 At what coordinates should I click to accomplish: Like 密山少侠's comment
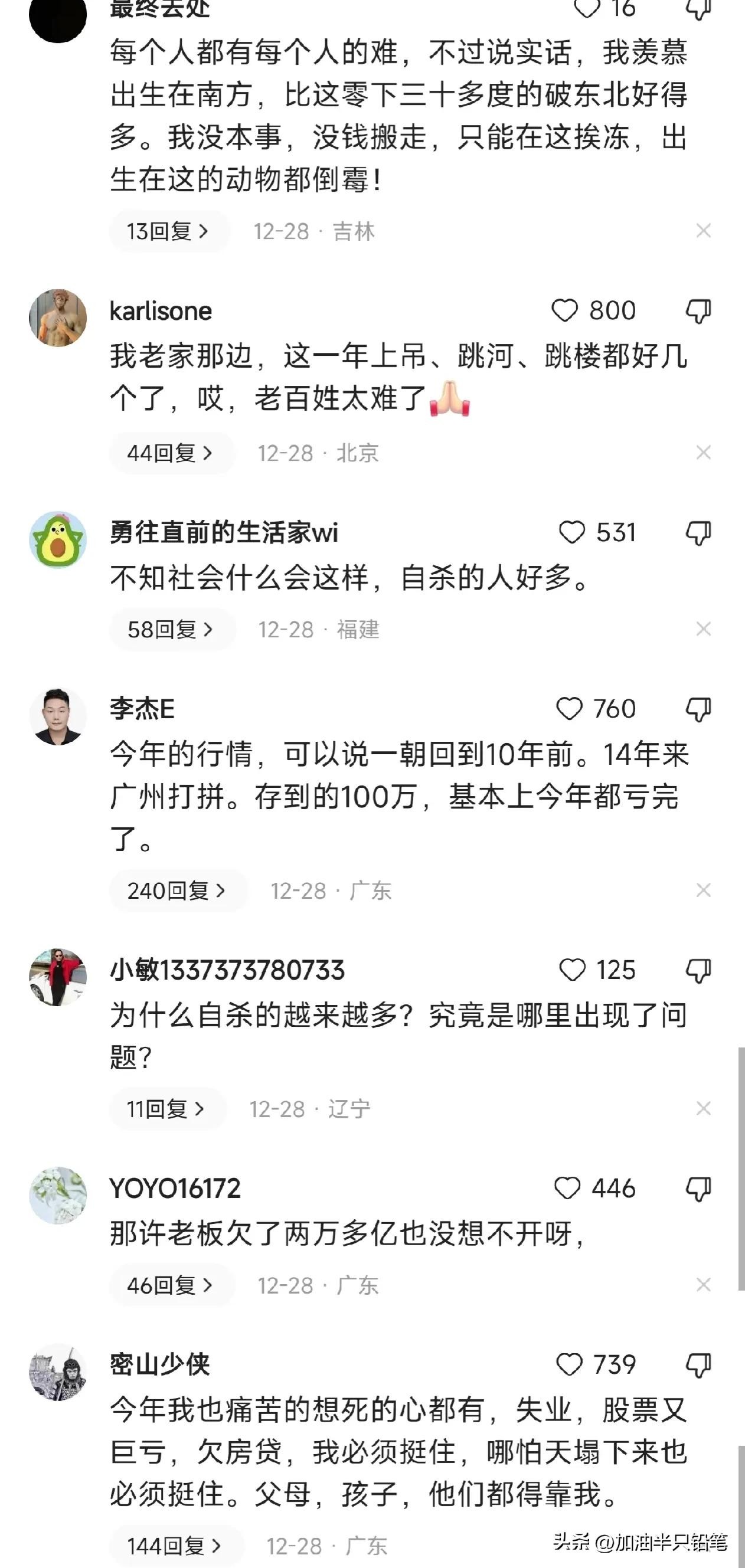(569, 1364)
